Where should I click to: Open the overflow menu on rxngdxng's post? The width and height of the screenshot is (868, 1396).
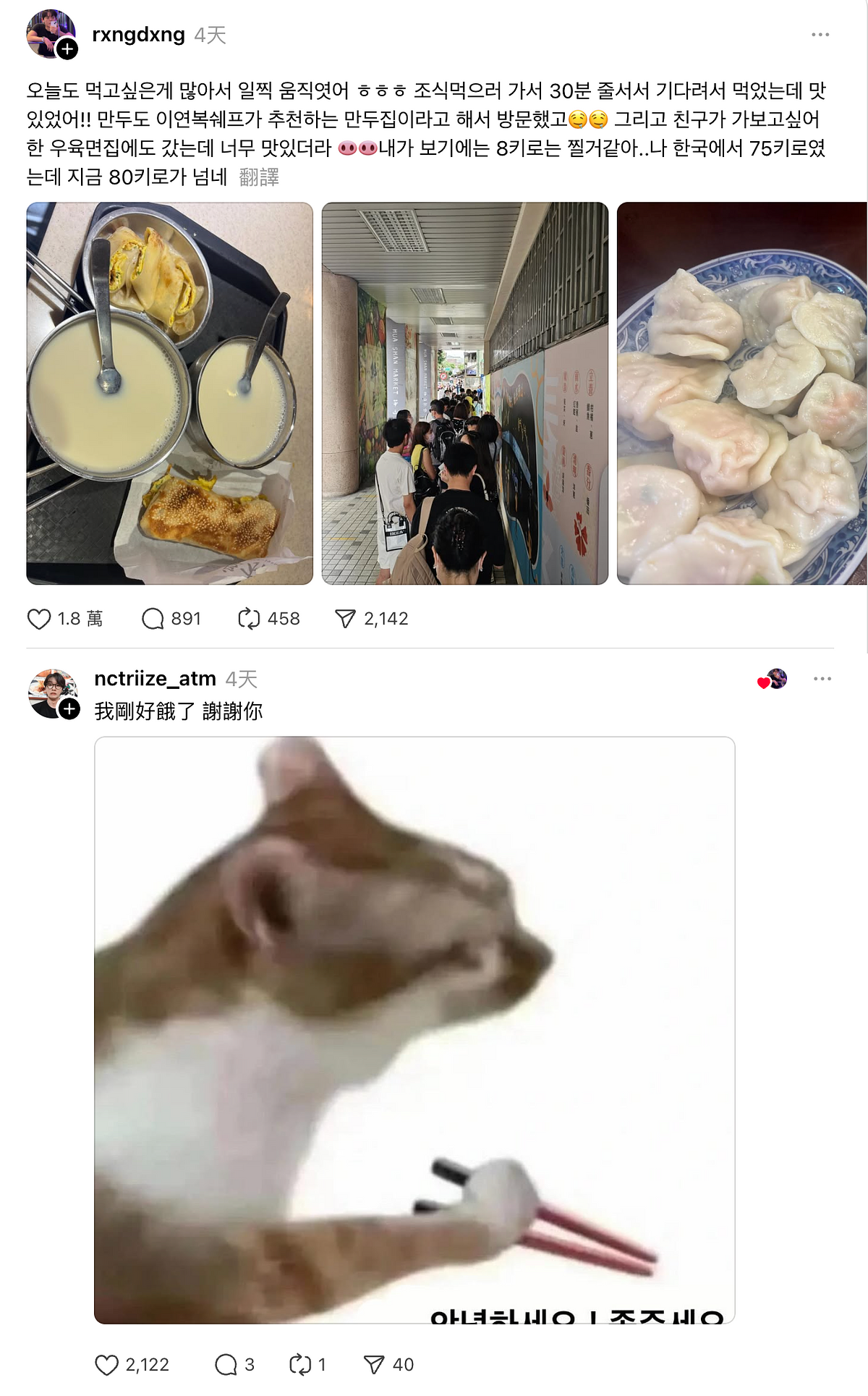pos(820,35)
